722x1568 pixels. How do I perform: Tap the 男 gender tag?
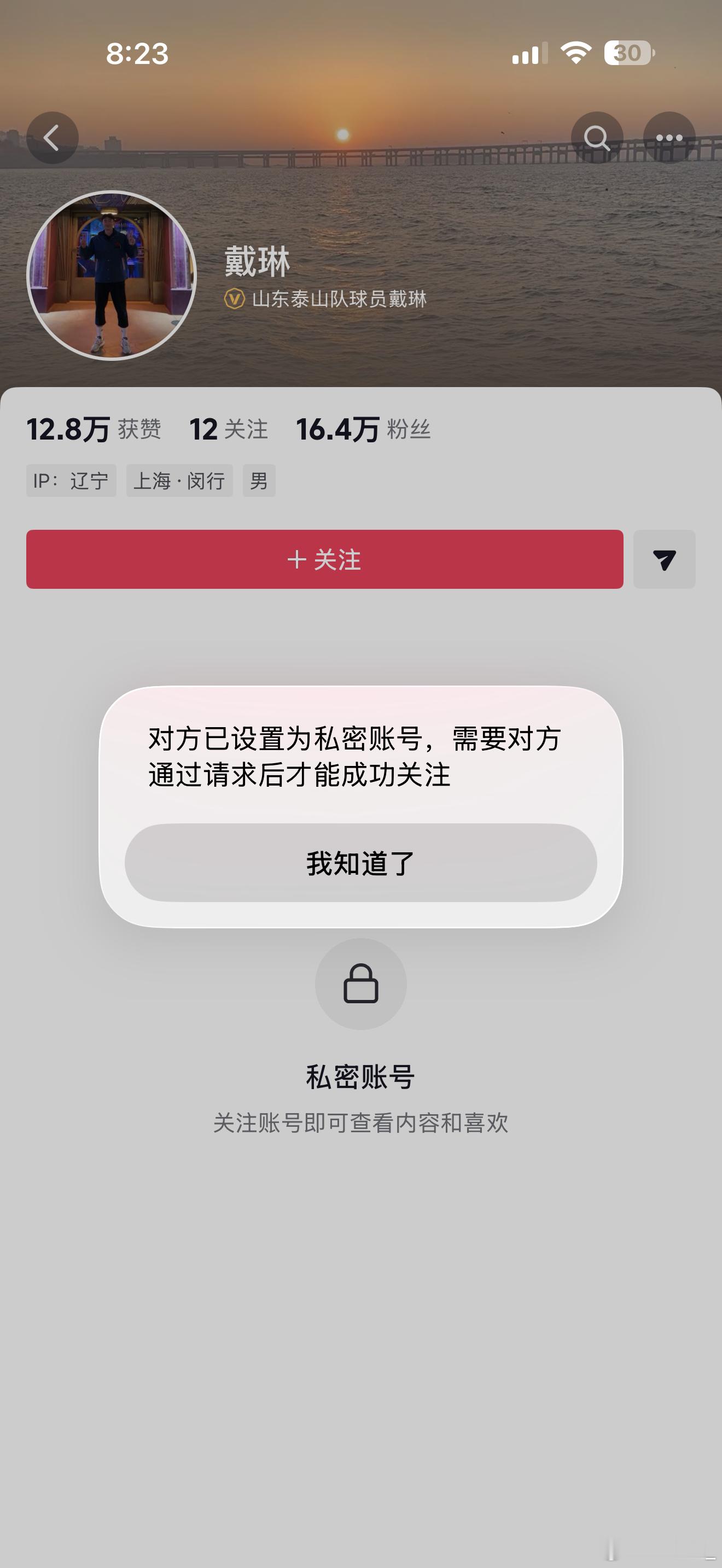[x=259, y=480]
